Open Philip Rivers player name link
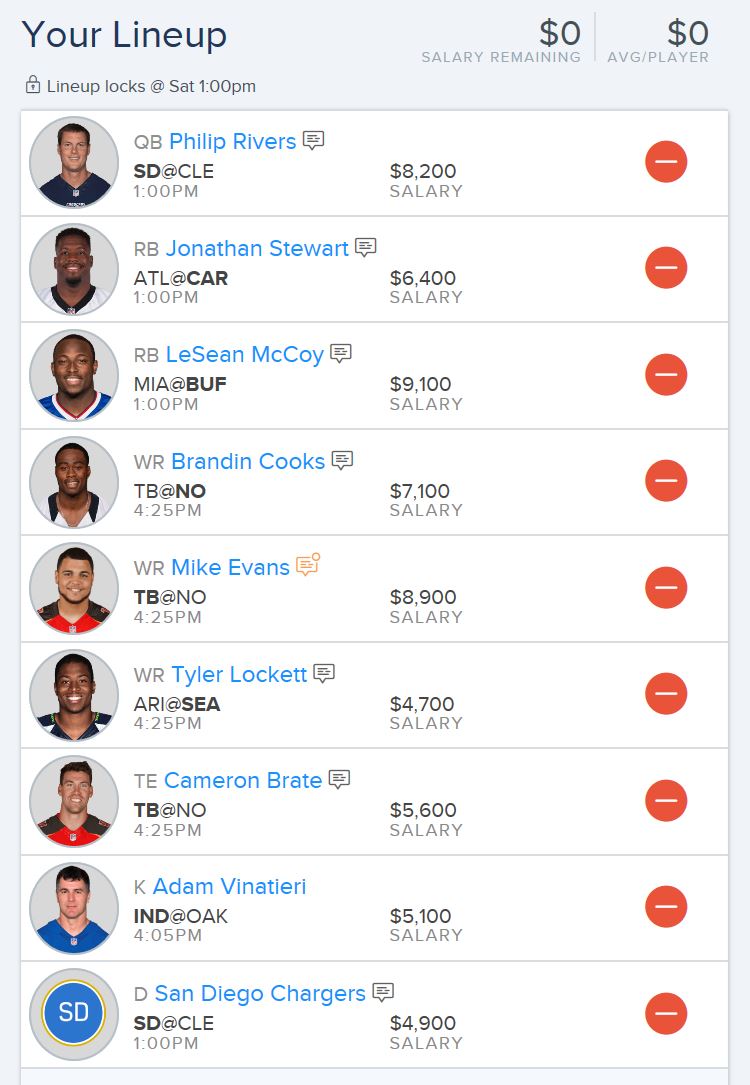 232,142
